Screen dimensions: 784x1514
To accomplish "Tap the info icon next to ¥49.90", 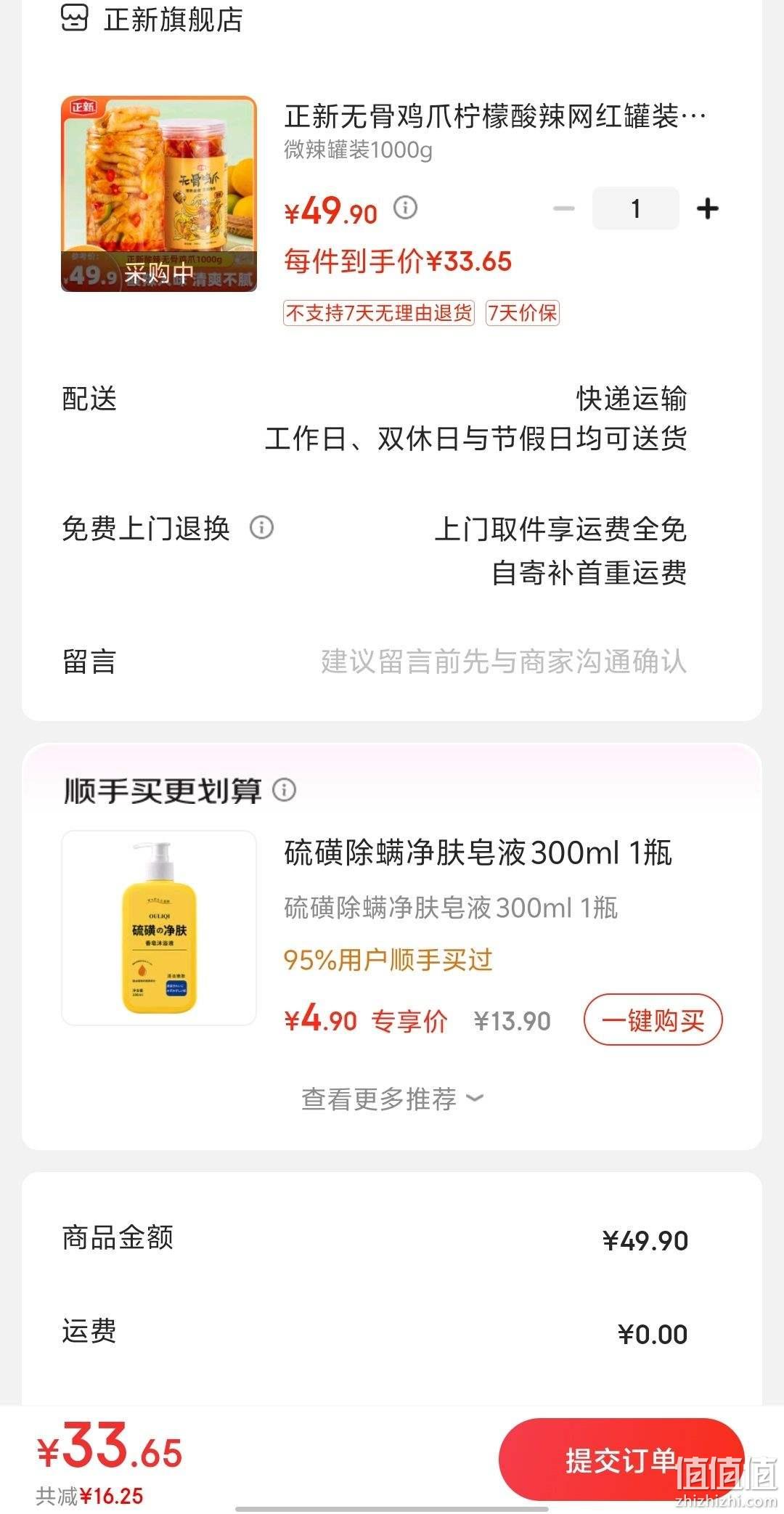I will coord(406,208).
